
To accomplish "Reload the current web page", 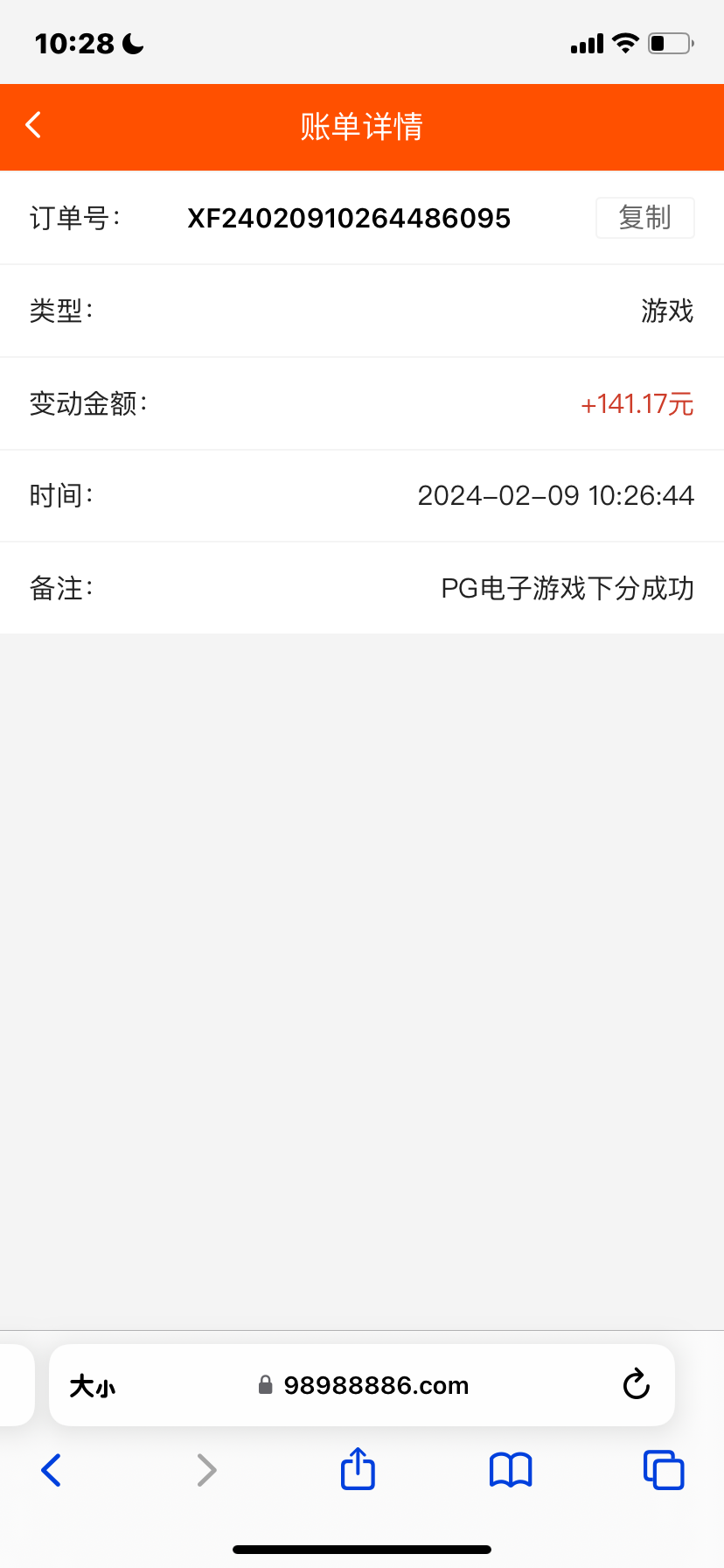I will coord(636,1385).
